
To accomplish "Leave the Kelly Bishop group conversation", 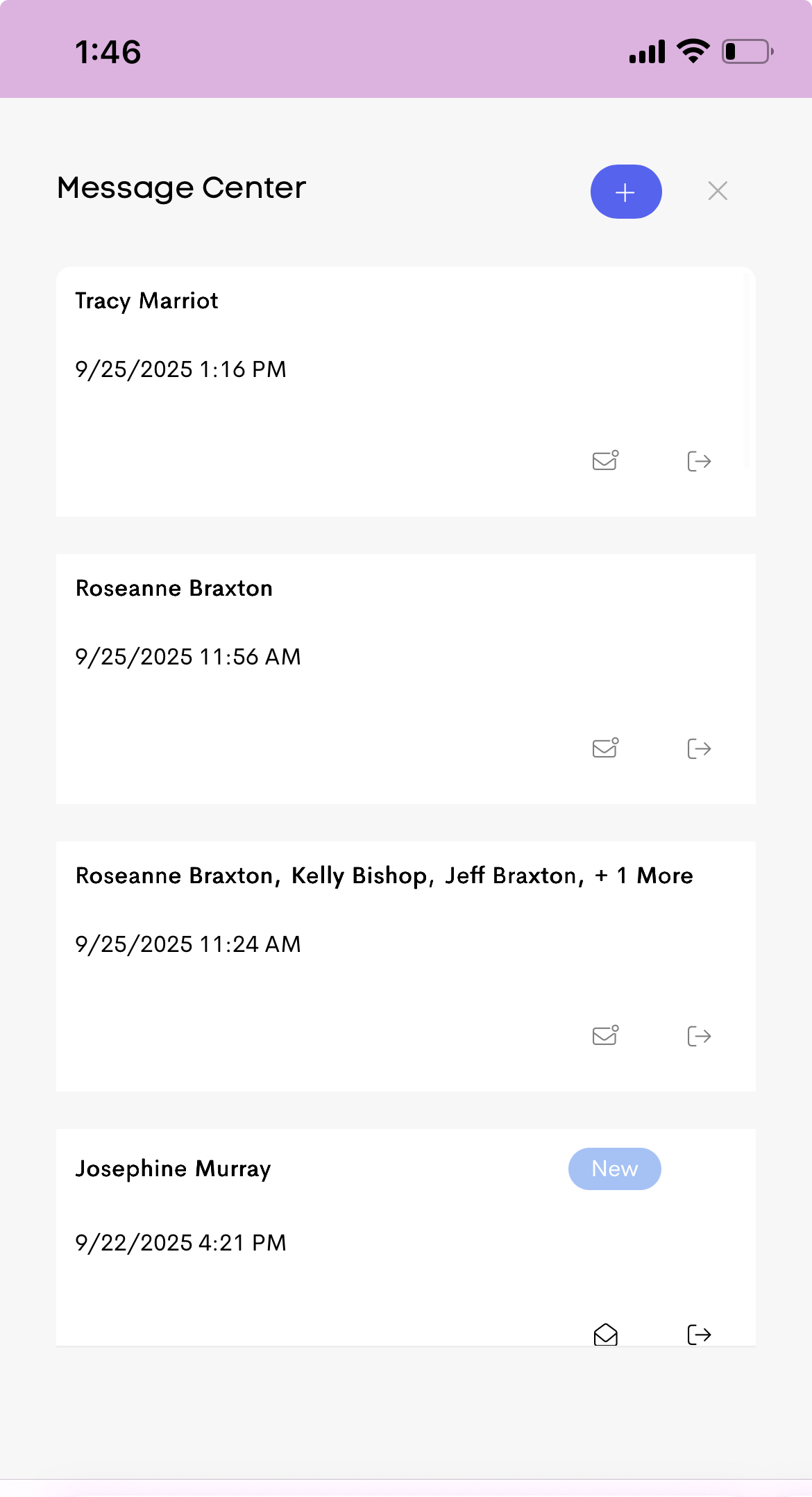I will [699, 1036].
